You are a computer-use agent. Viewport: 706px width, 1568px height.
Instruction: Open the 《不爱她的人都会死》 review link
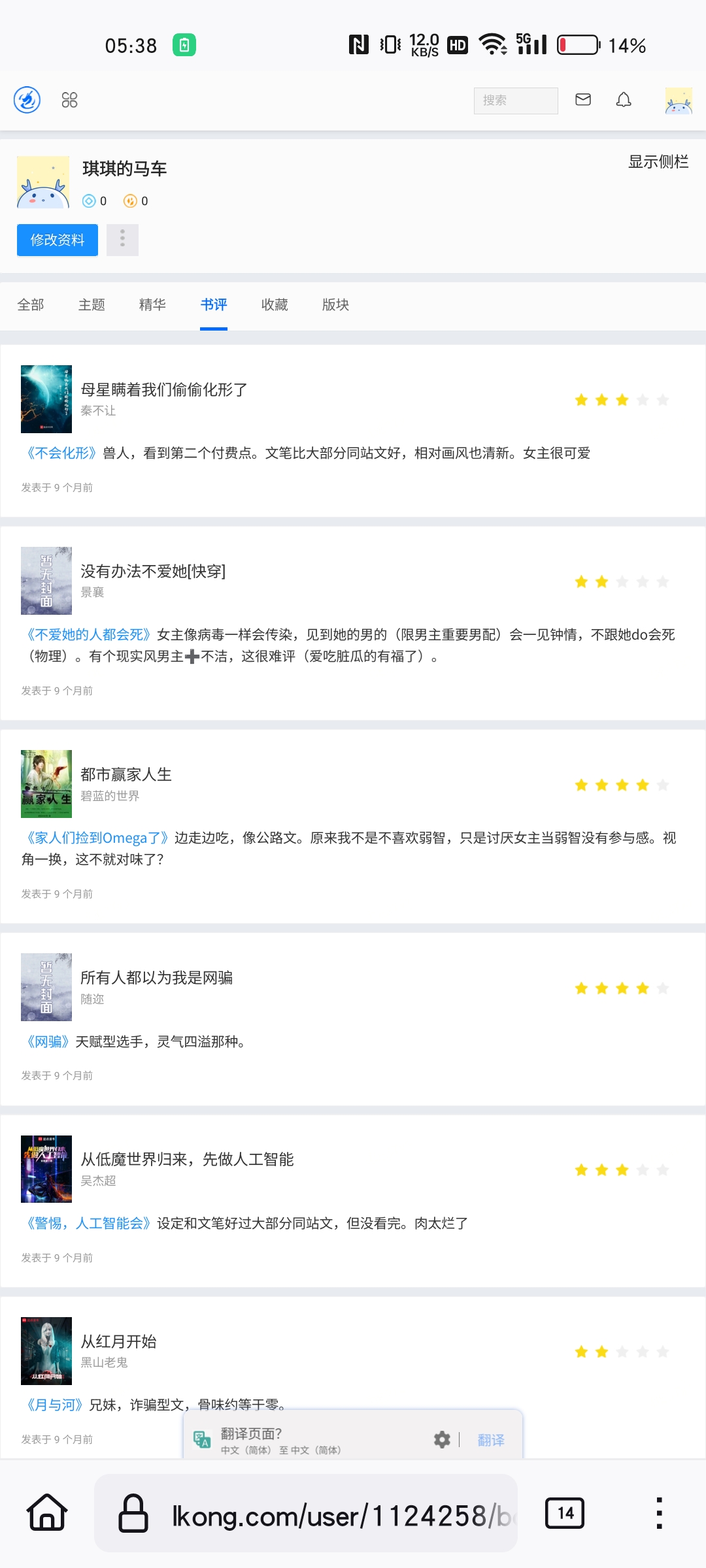88,634
